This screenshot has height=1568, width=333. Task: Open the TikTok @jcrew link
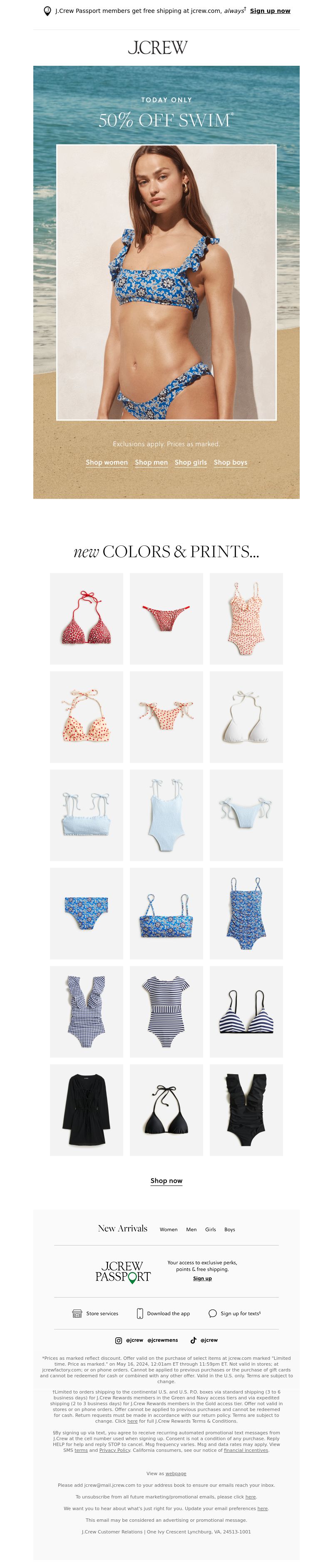pyautogui.click(x=204, y=1340)
